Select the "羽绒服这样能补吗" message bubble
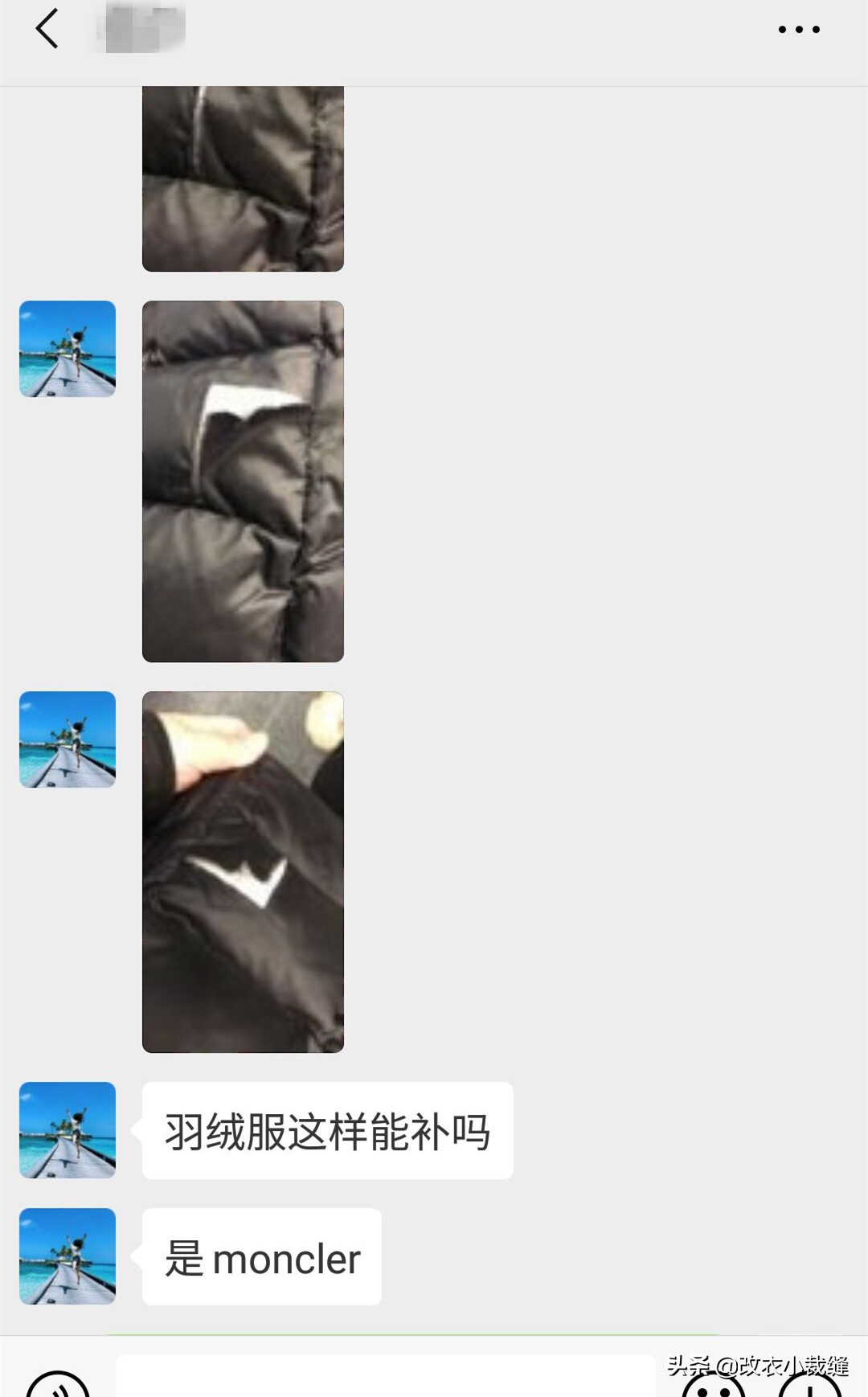This screenshot has width=868, height=1397. 325,1129
